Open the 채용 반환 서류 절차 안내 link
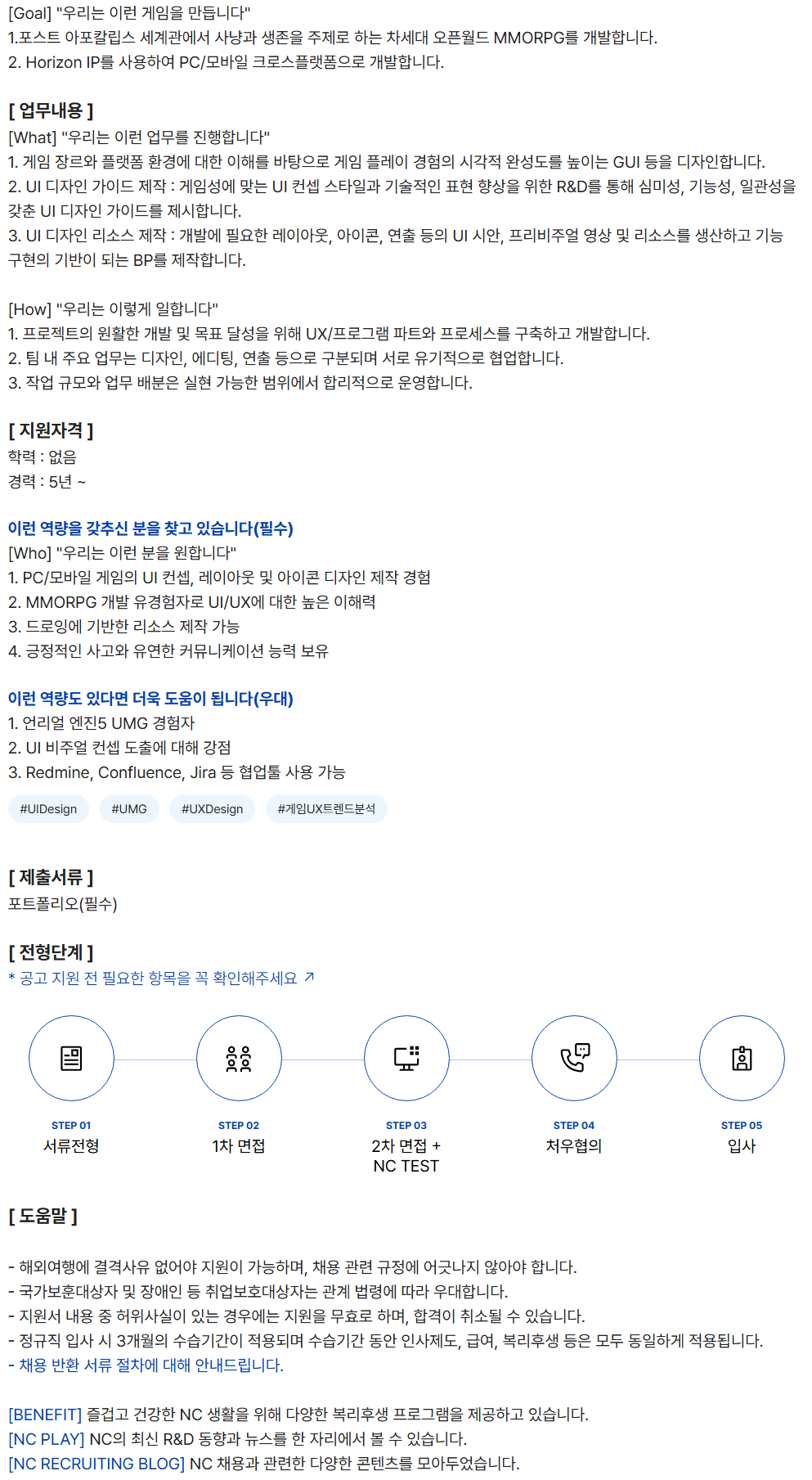 150,1365
